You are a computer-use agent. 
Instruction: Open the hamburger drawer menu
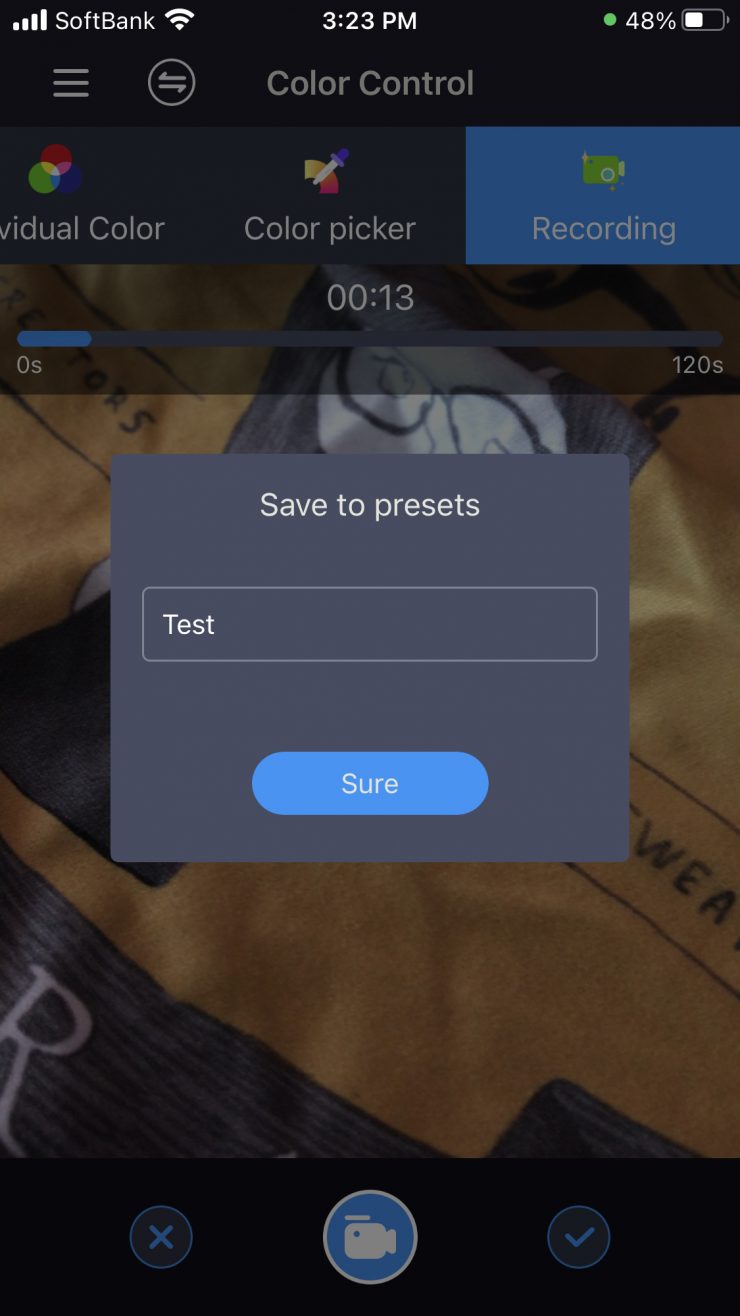(x=71, y=83)
